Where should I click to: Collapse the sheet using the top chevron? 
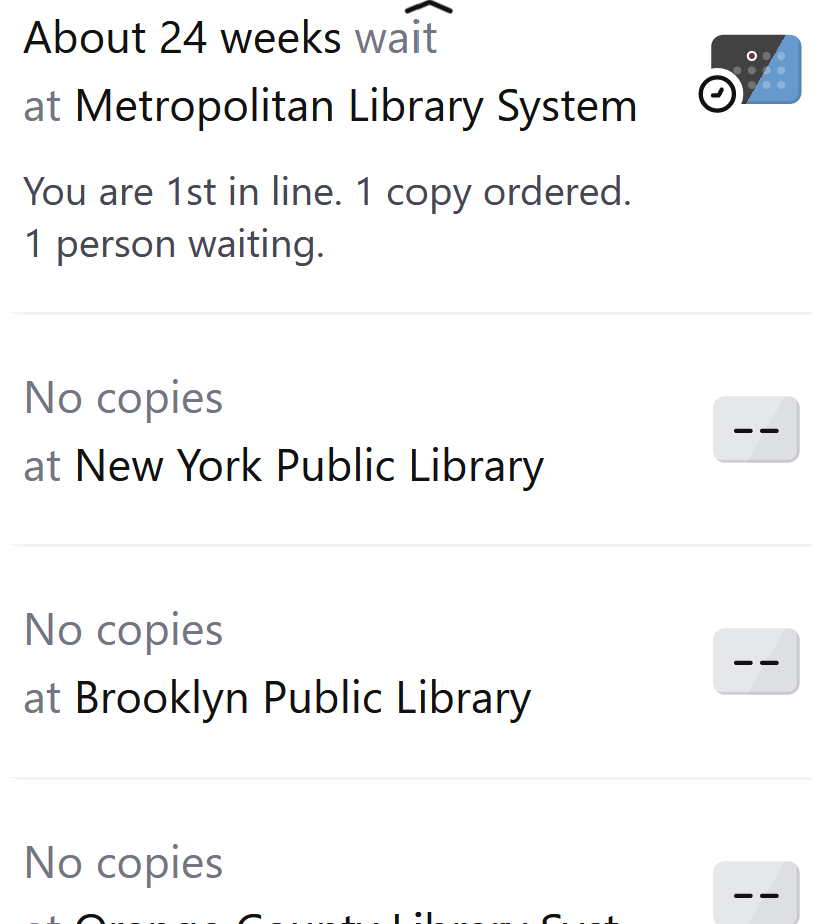click(428, 8)
